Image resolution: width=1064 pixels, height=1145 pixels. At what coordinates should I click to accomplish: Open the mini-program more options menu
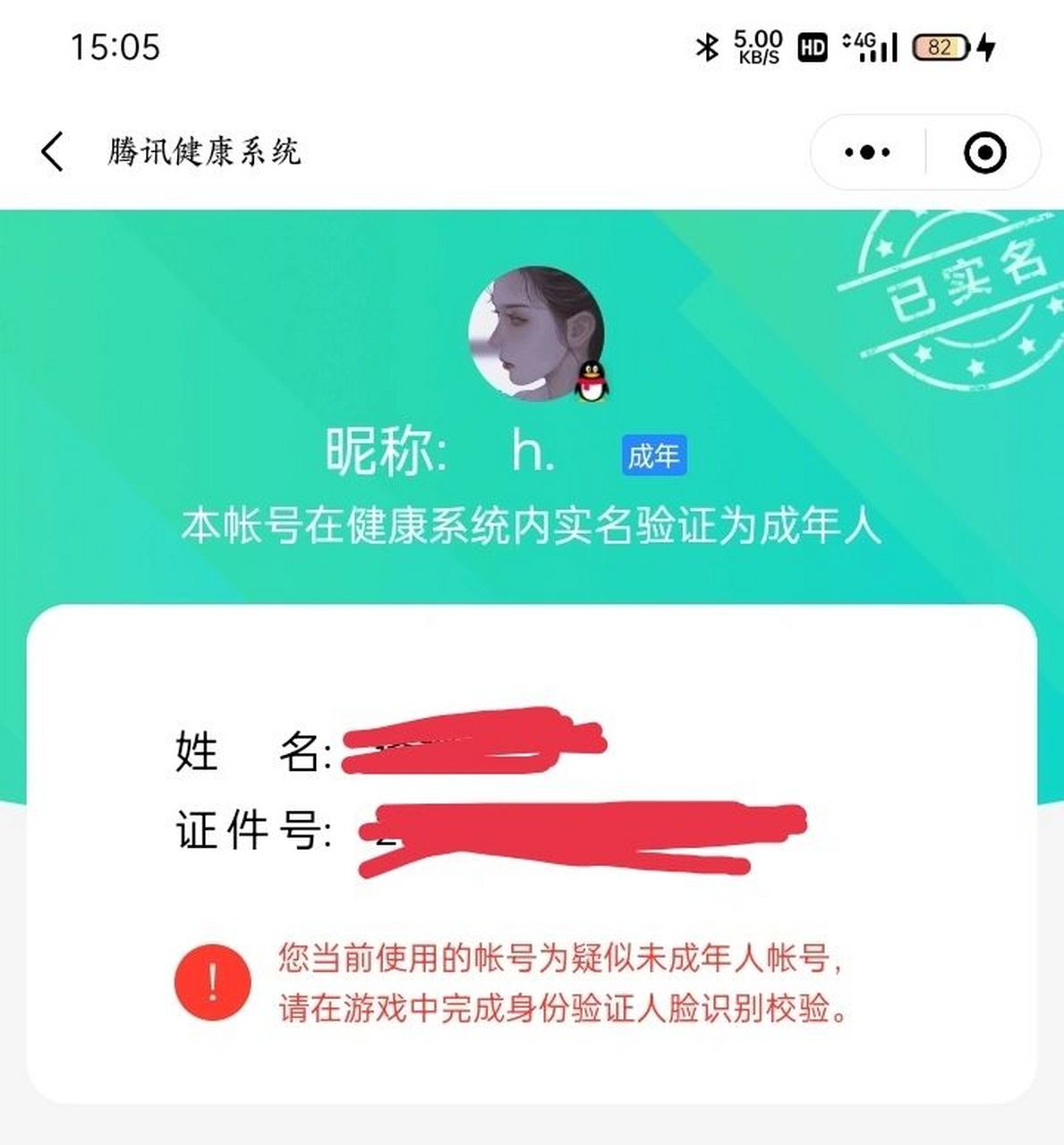tap(864, 152)
